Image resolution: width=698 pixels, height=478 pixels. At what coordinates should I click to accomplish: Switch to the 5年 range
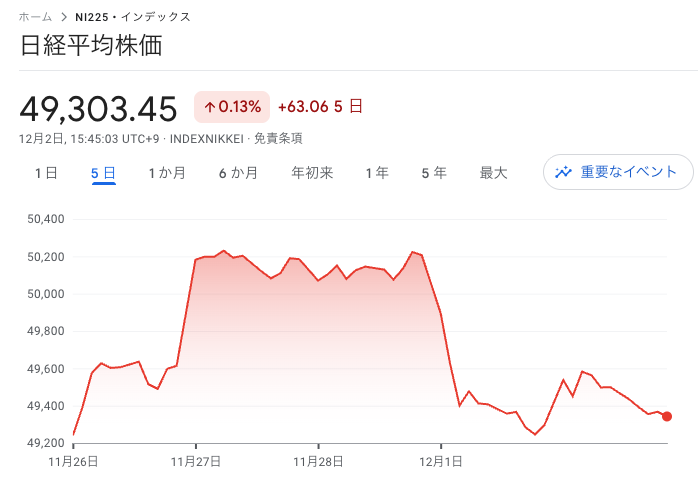pyautogui.click(x=434, y=173)
